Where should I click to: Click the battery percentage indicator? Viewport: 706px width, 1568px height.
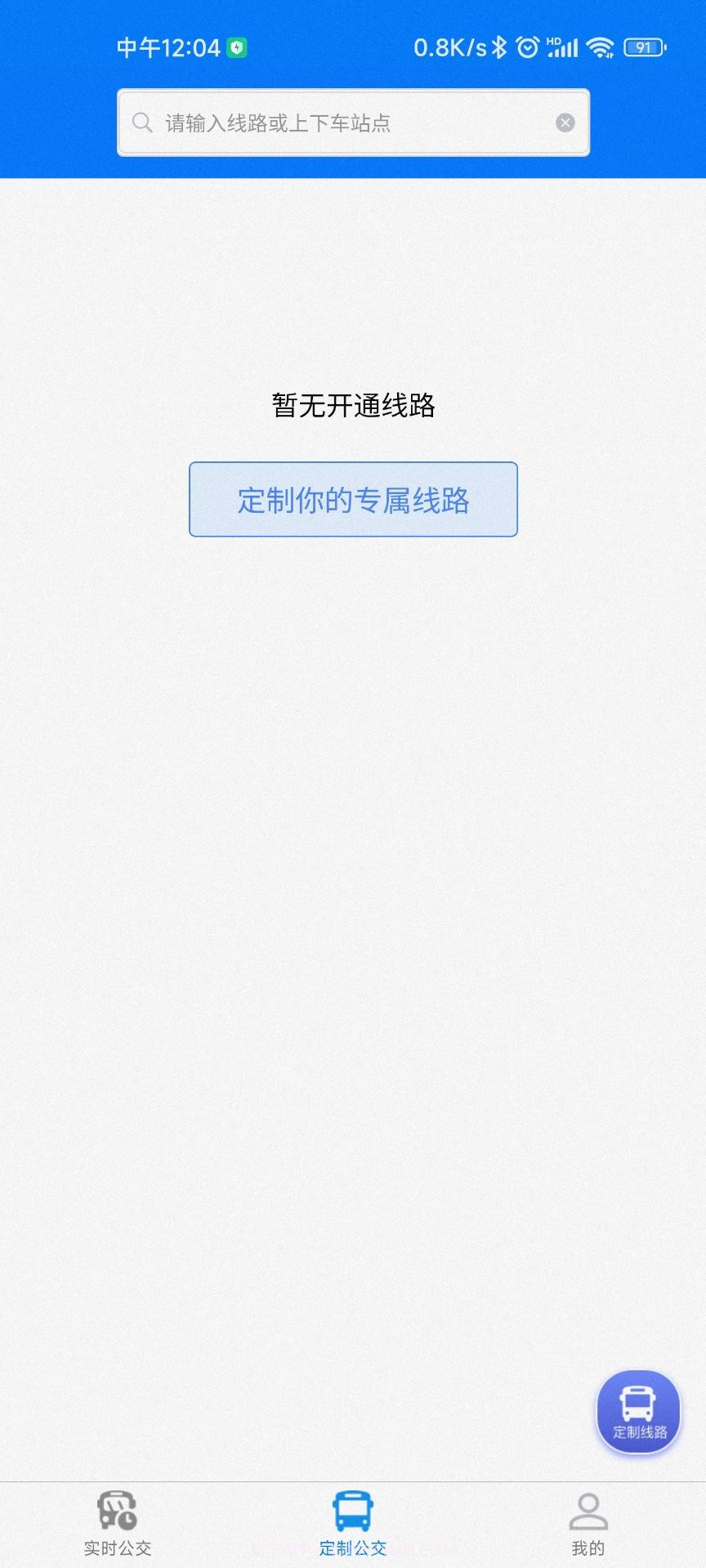(x=645, y=47)
